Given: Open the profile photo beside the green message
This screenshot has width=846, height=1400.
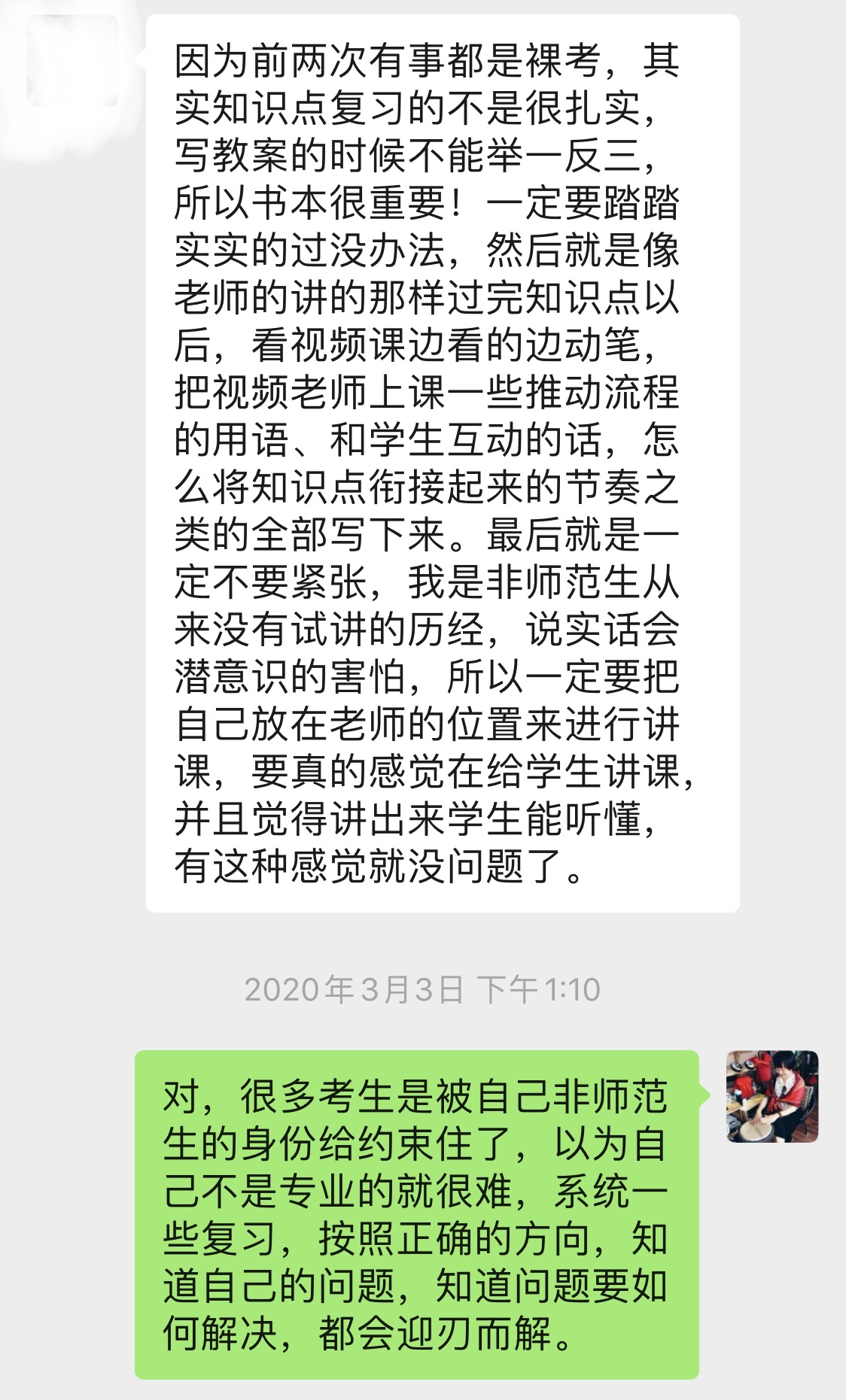Looking at the screenshot, I should pyautogui.click(x=771, y=1096).
